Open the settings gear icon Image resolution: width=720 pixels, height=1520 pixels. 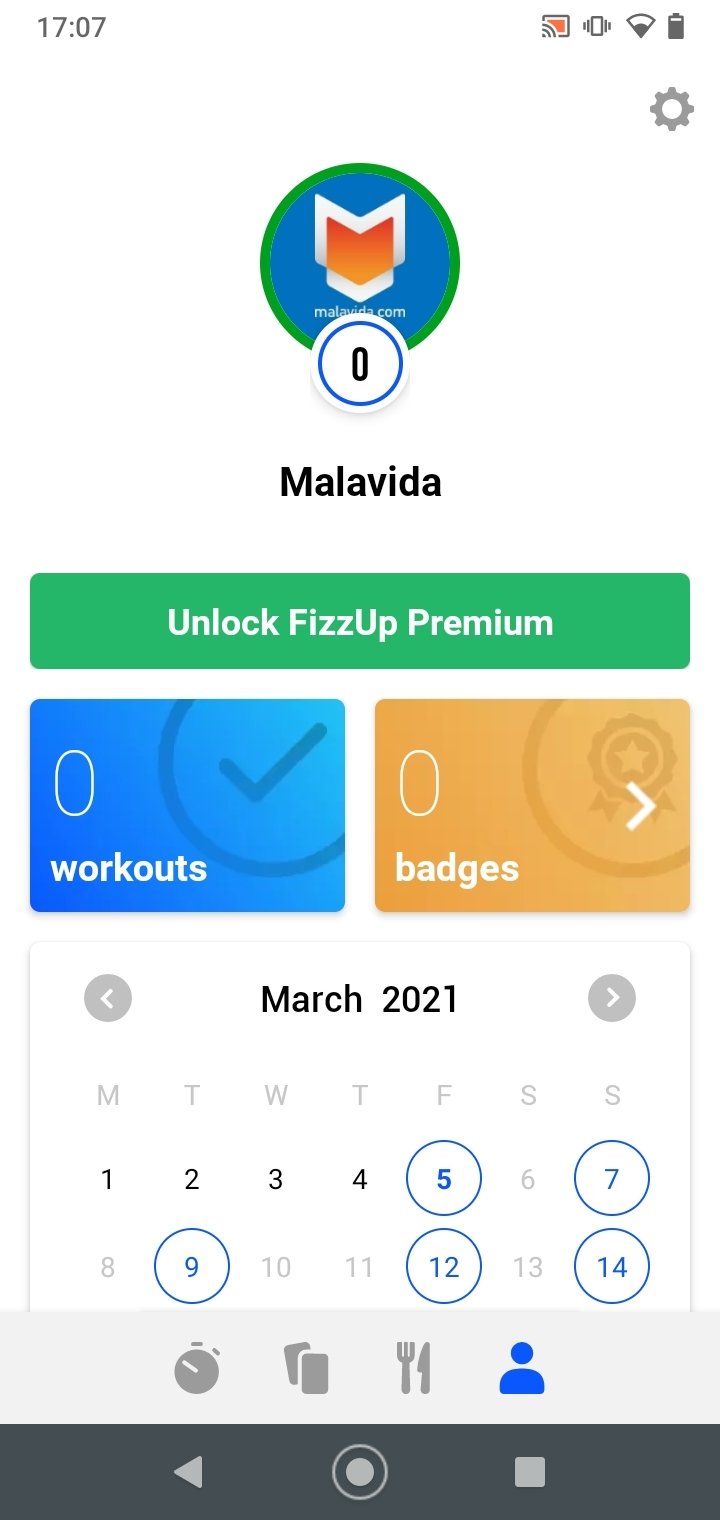click(672, 109)
